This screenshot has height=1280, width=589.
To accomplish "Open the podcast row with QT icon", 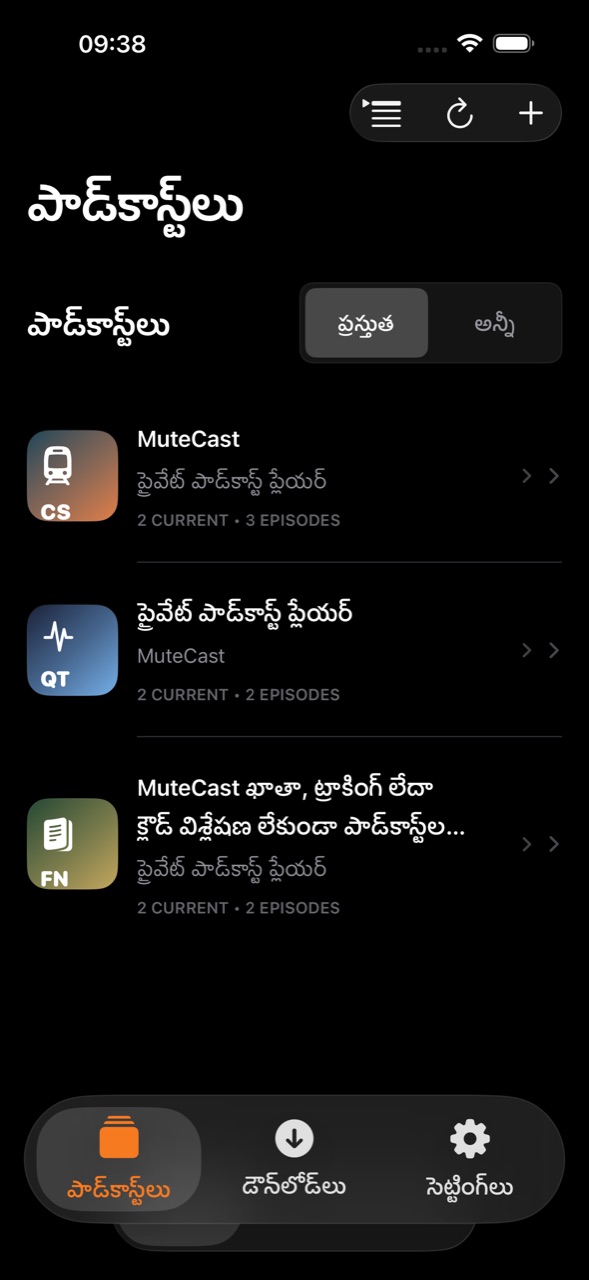I will [294, 650].
